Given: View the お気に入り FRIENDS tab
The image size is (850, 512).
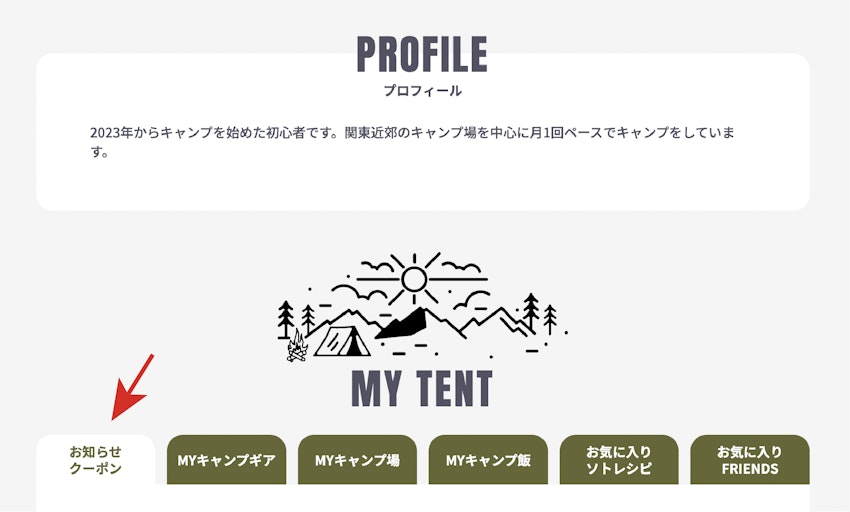Looking at the screenshot, I should (x=749, y=460).
